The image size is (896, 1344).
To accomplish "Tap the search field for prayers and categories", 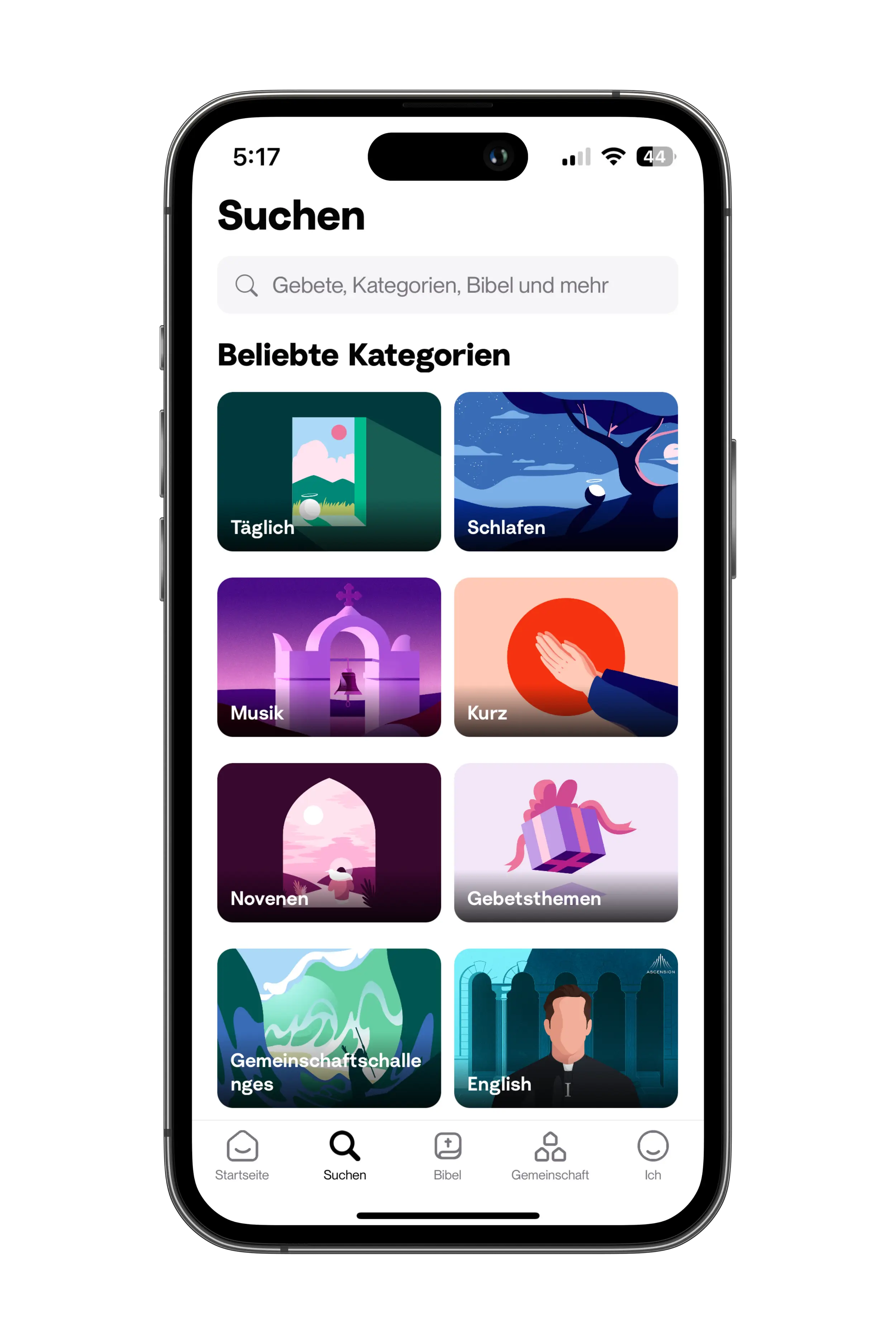I will pos(447,285).
